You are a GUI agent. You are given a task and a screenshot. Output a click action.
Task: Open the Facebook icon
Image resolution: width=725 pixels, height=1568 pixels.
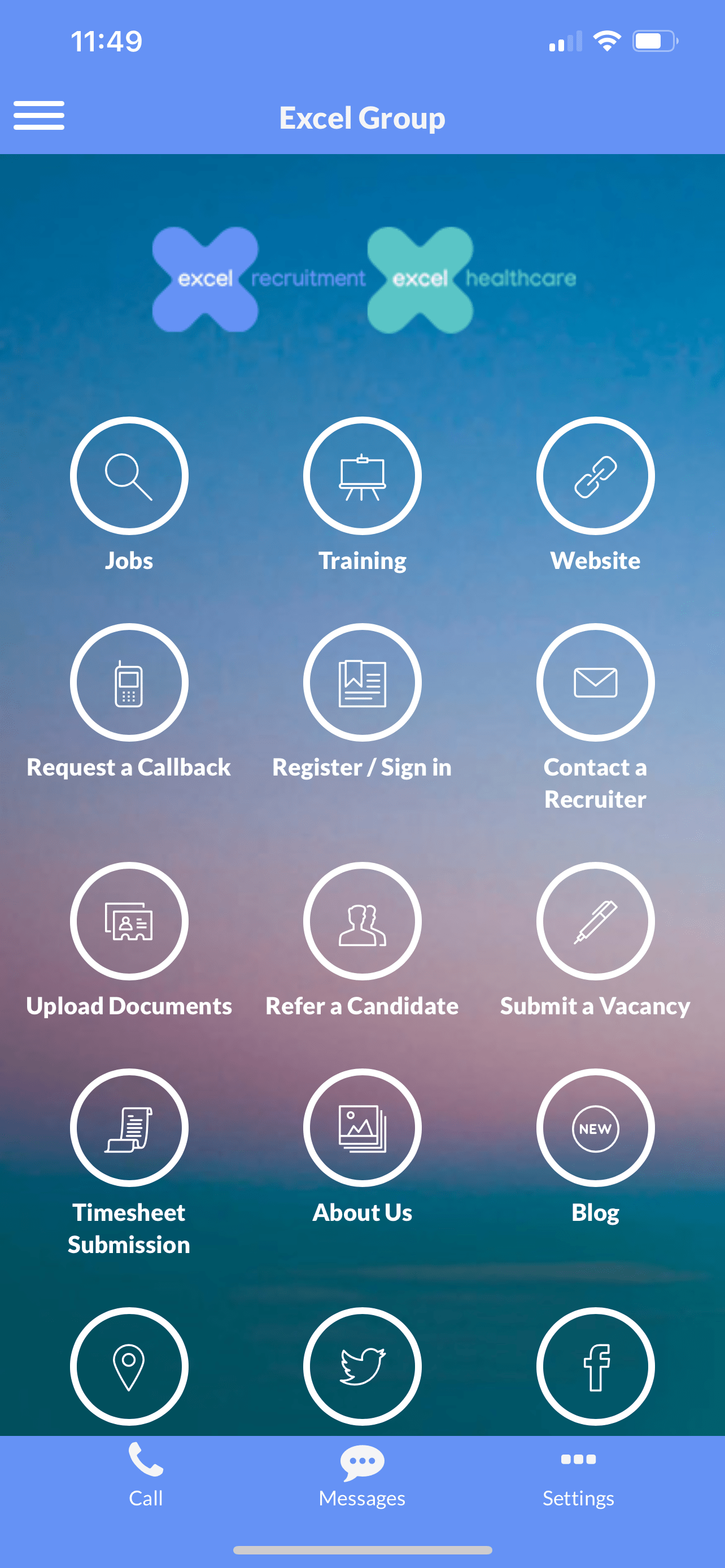[x=595, y=1366]
